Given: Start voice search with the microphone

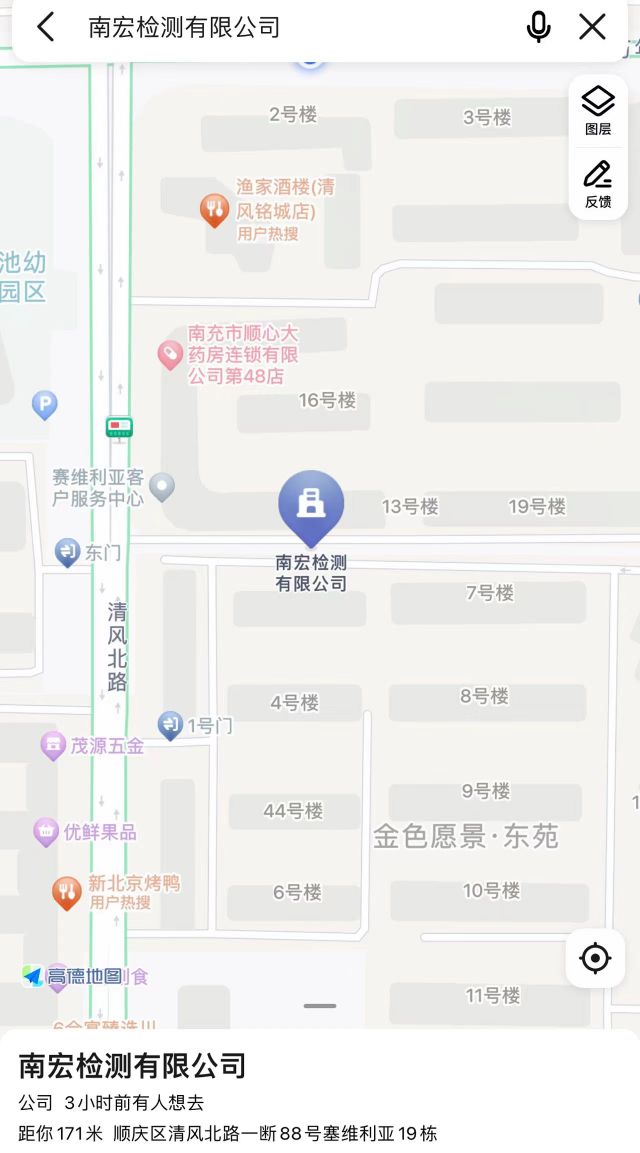Looking at the screenshot, I should 538,27.
